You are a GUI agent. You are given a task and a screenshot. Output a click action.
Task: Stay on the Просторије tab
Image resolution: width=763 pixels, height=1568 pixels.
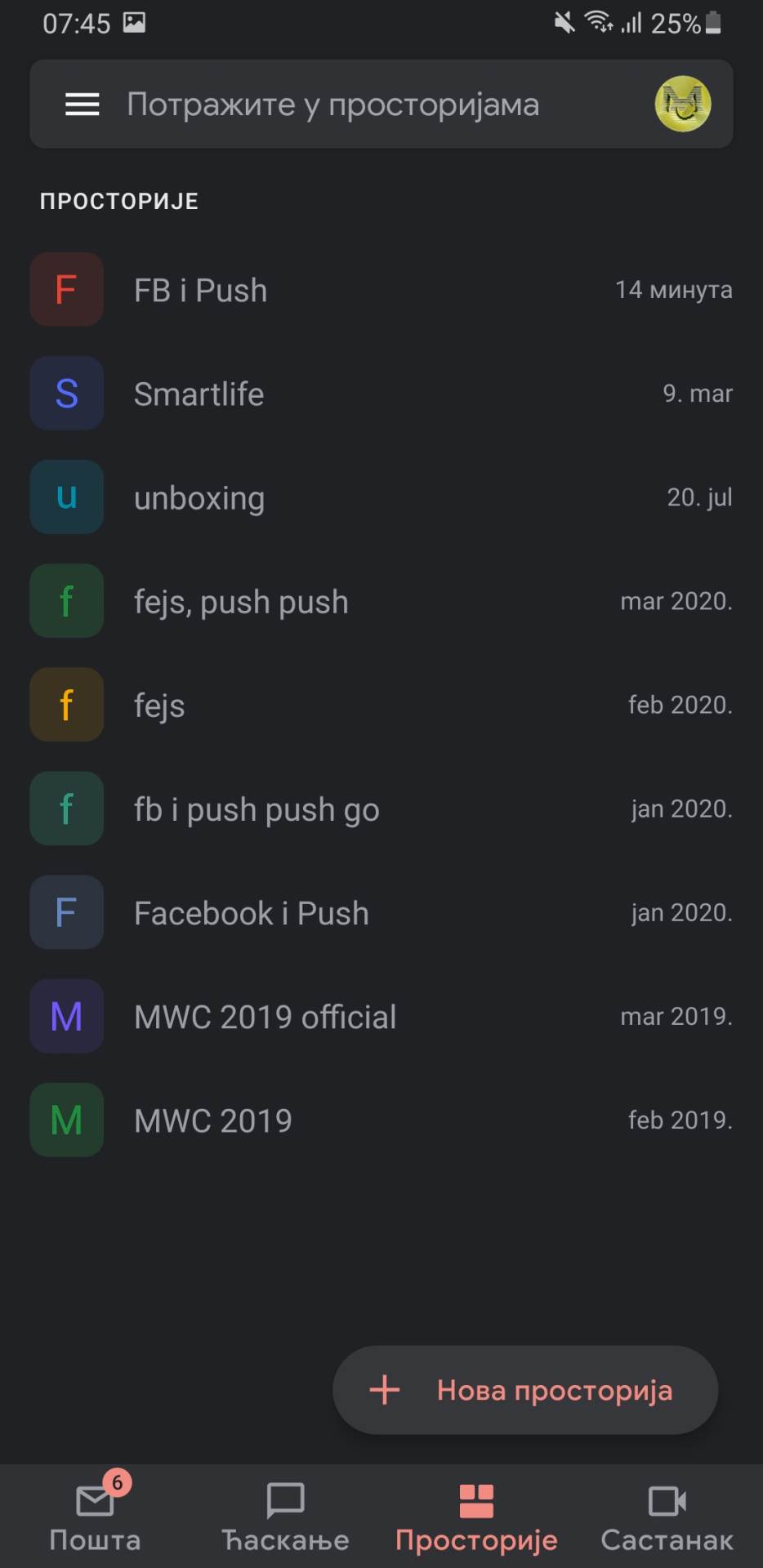(477, 1517)
